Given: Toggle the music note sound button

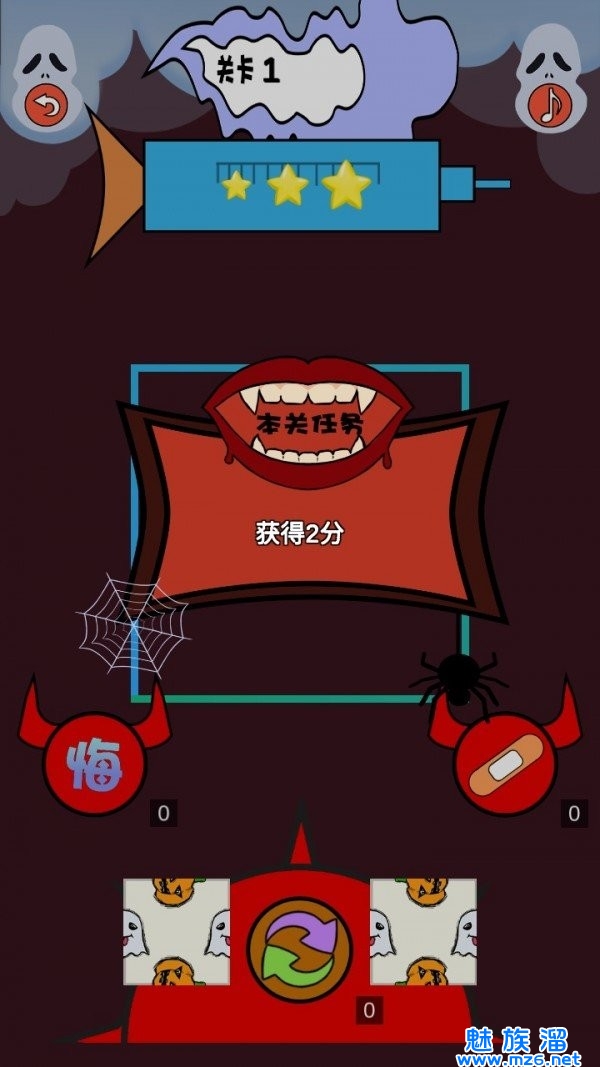Looking at the screenshot, I should (x=549, y=105).
